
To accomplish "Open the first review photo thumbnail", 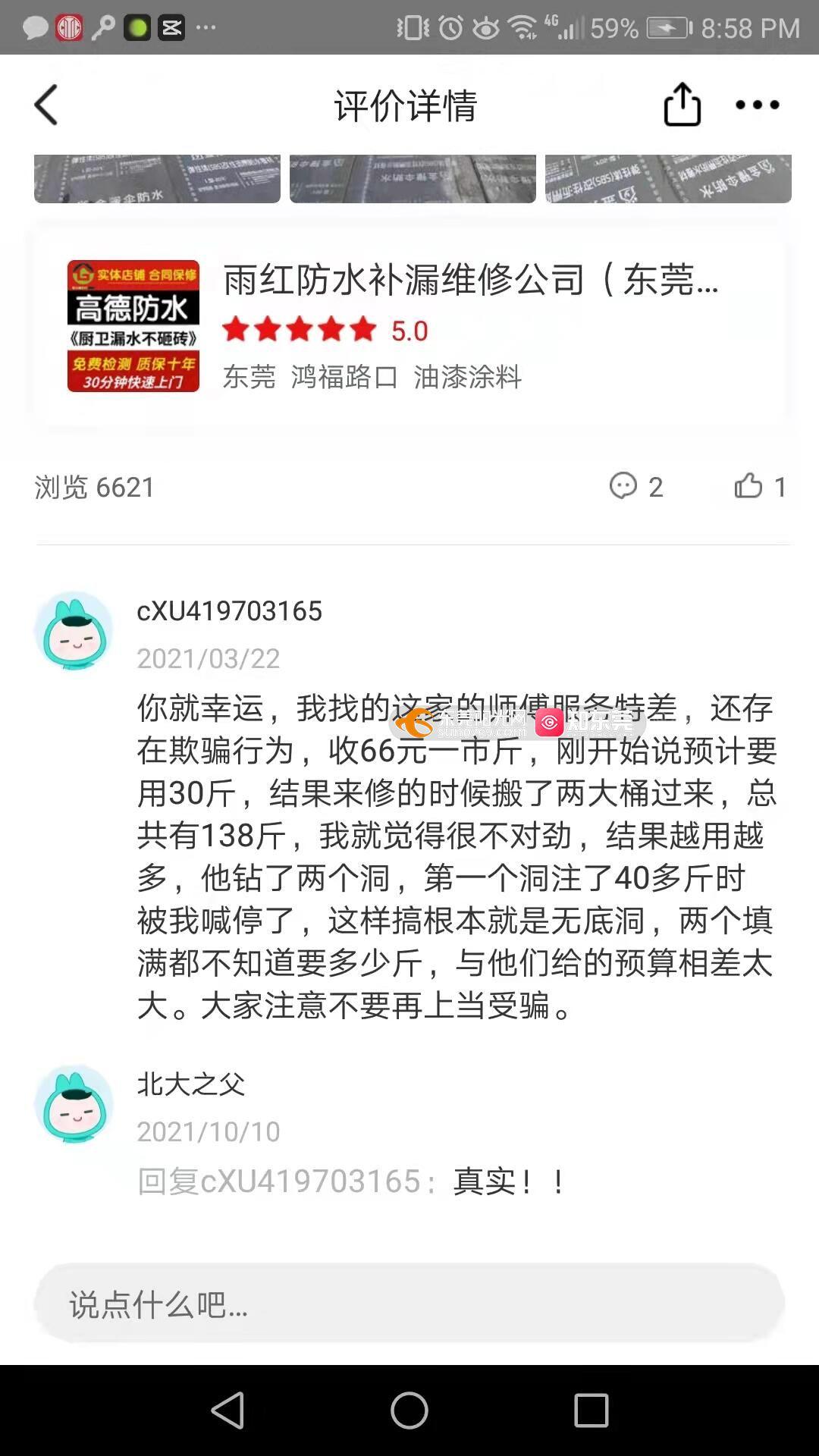I will (157, 179).
